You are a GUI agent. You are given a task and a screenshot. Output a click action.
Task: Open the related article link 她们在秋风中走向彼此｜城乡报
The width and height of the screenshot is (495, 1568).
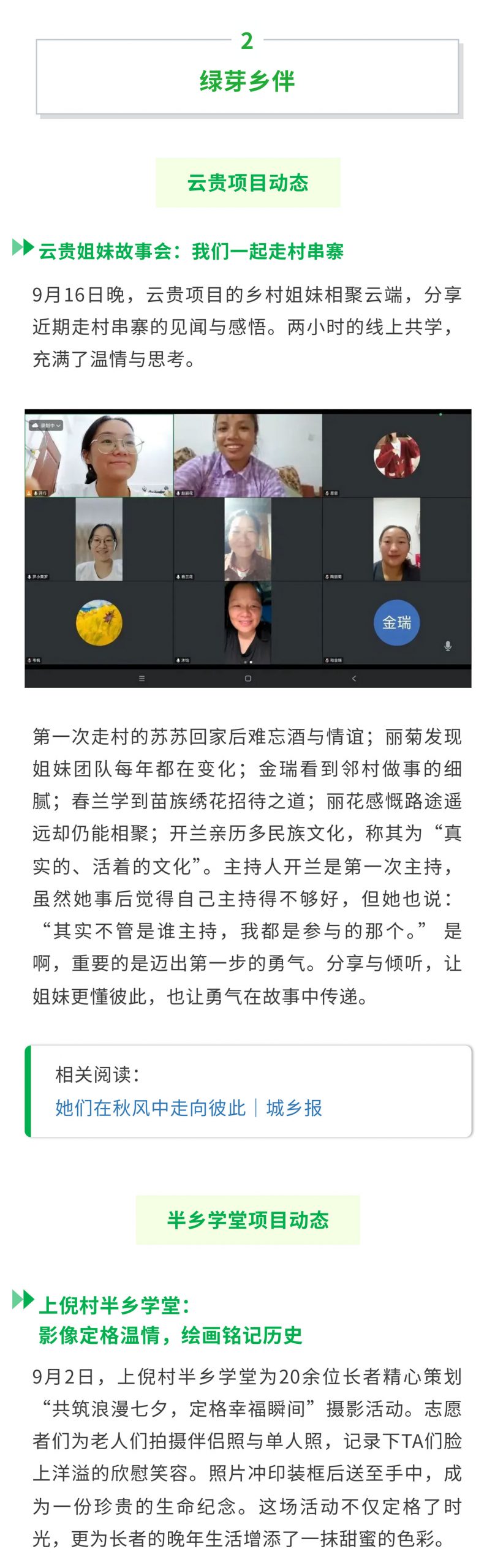tap(189, 1107)
